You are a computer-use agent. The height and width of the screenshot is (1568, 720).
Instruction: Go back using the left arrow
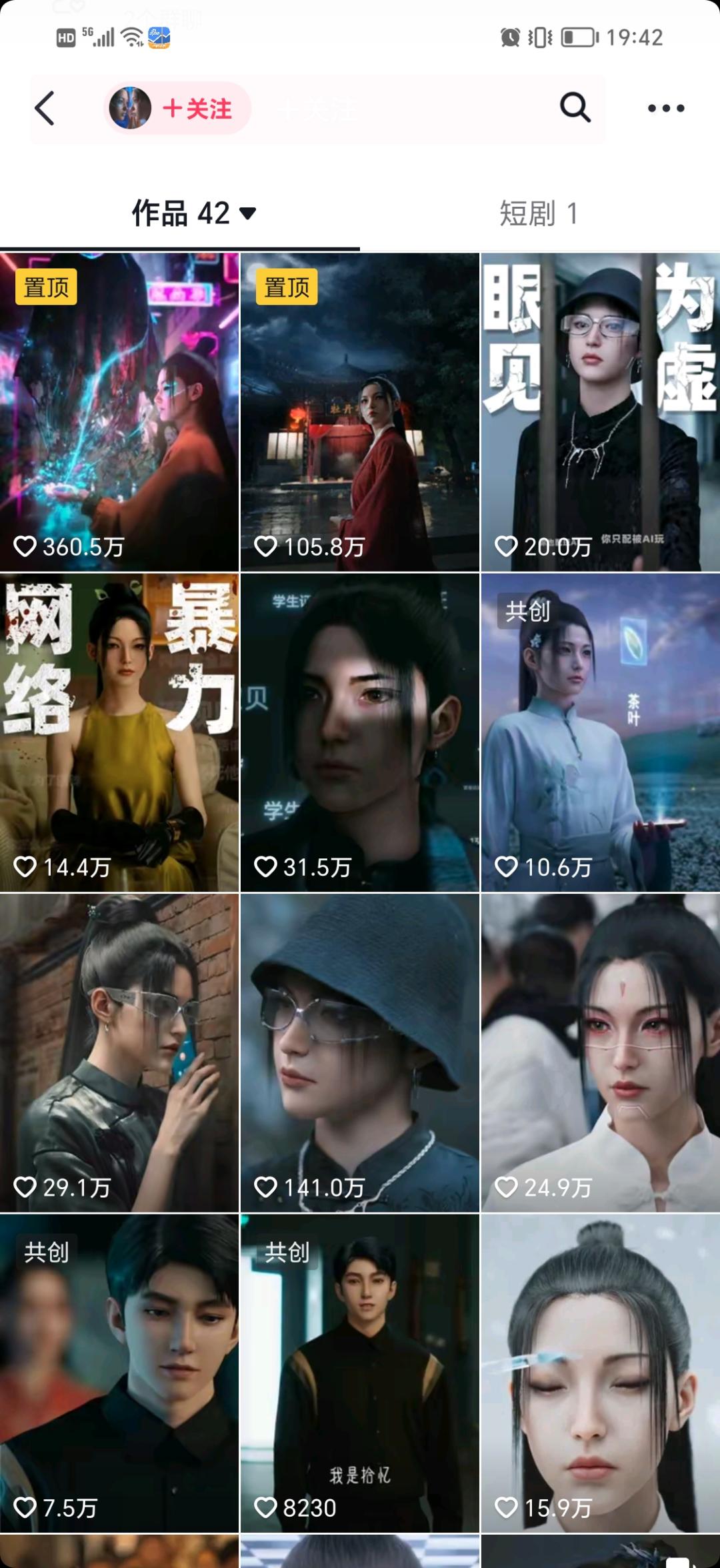click(x=45, y=108)
